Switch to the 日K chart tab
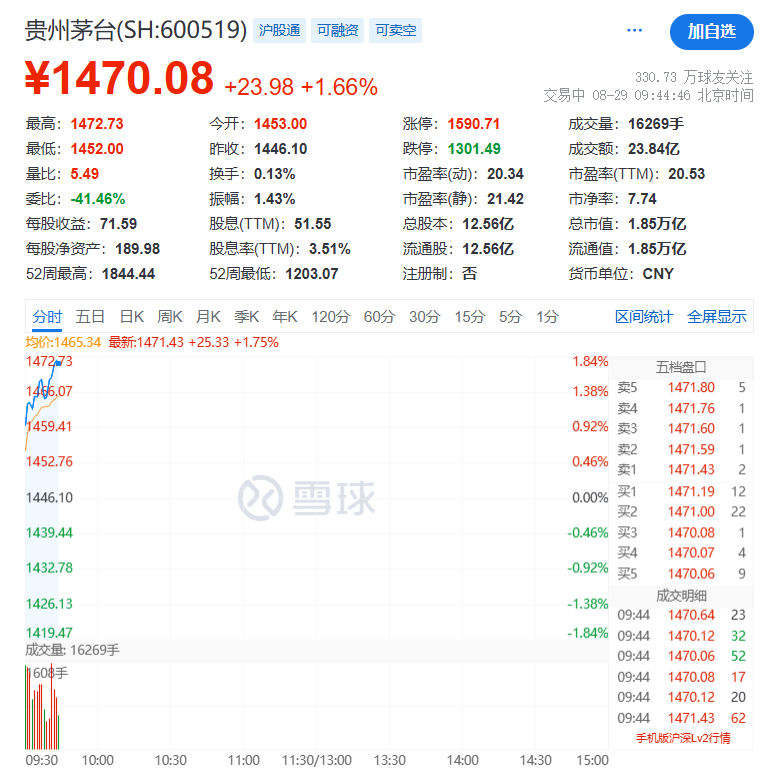 click(132, 317)
